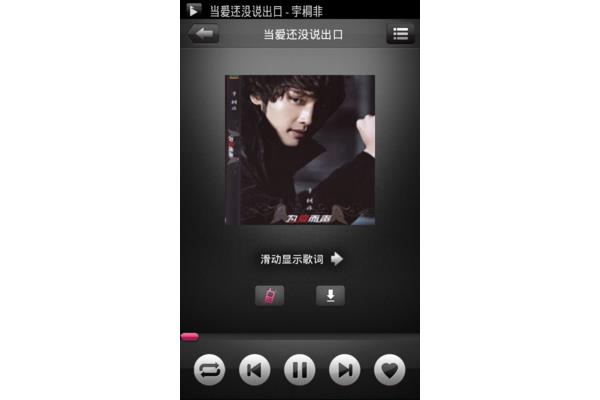Tap the album cover artwork
The image size is (600, 400).
(x=299, y=150)
